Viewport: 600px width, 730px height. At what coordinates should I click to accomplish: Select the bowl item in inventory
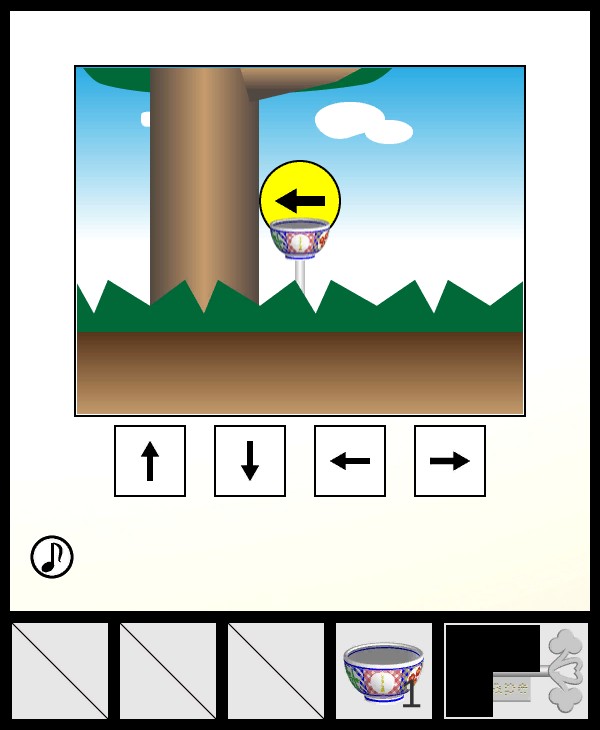383,671
